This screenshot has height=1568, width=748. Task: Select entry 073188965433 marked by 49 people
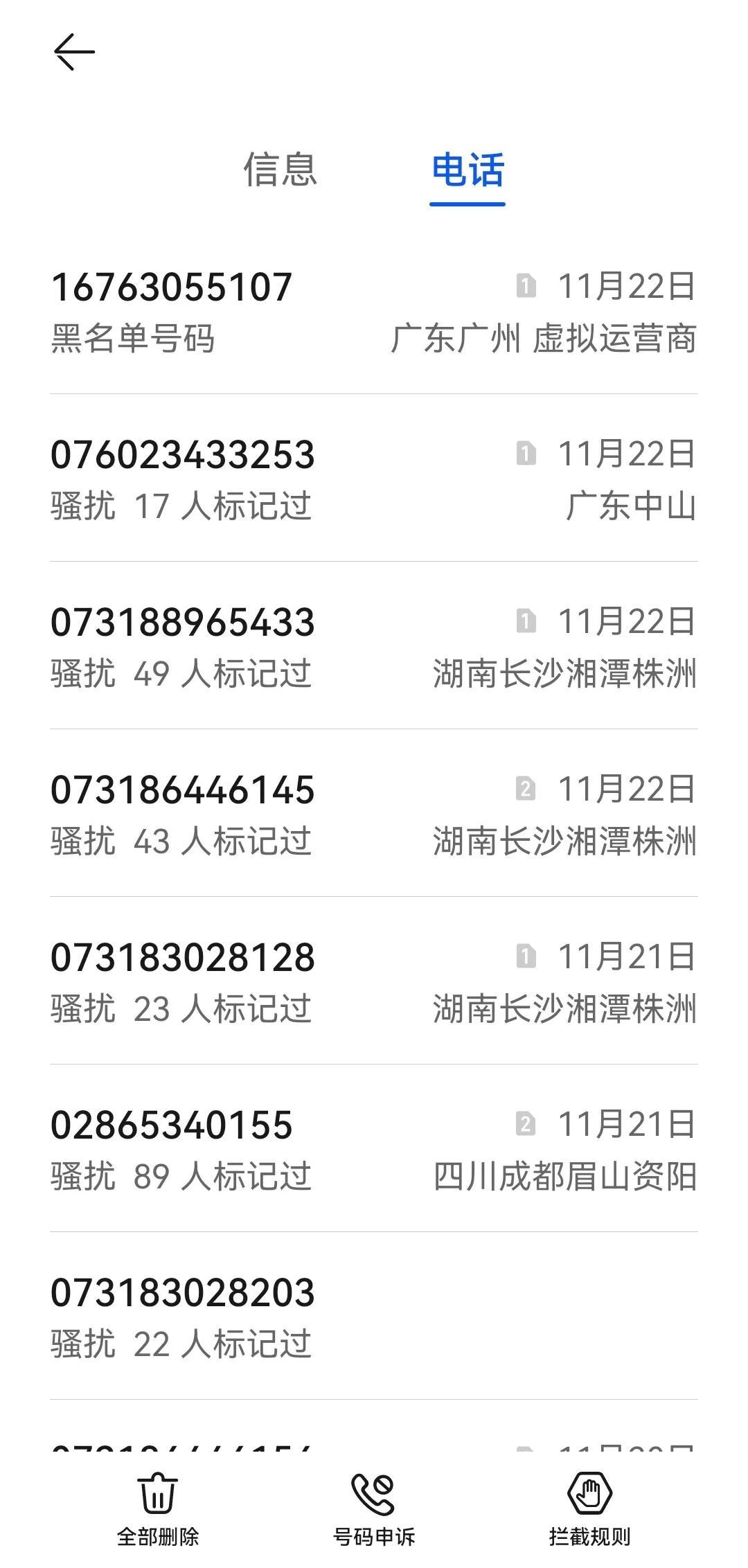tap(182, 623)
